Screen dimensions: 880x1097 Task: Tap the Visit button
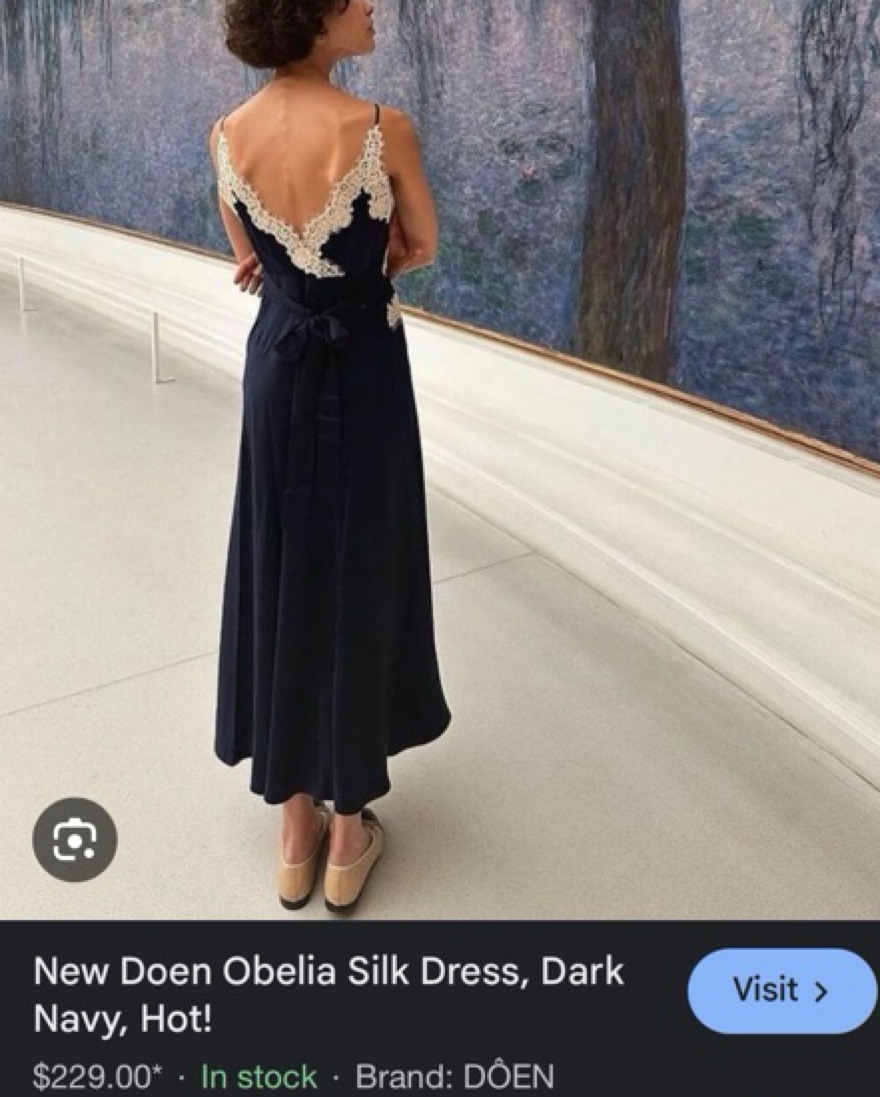781,991
